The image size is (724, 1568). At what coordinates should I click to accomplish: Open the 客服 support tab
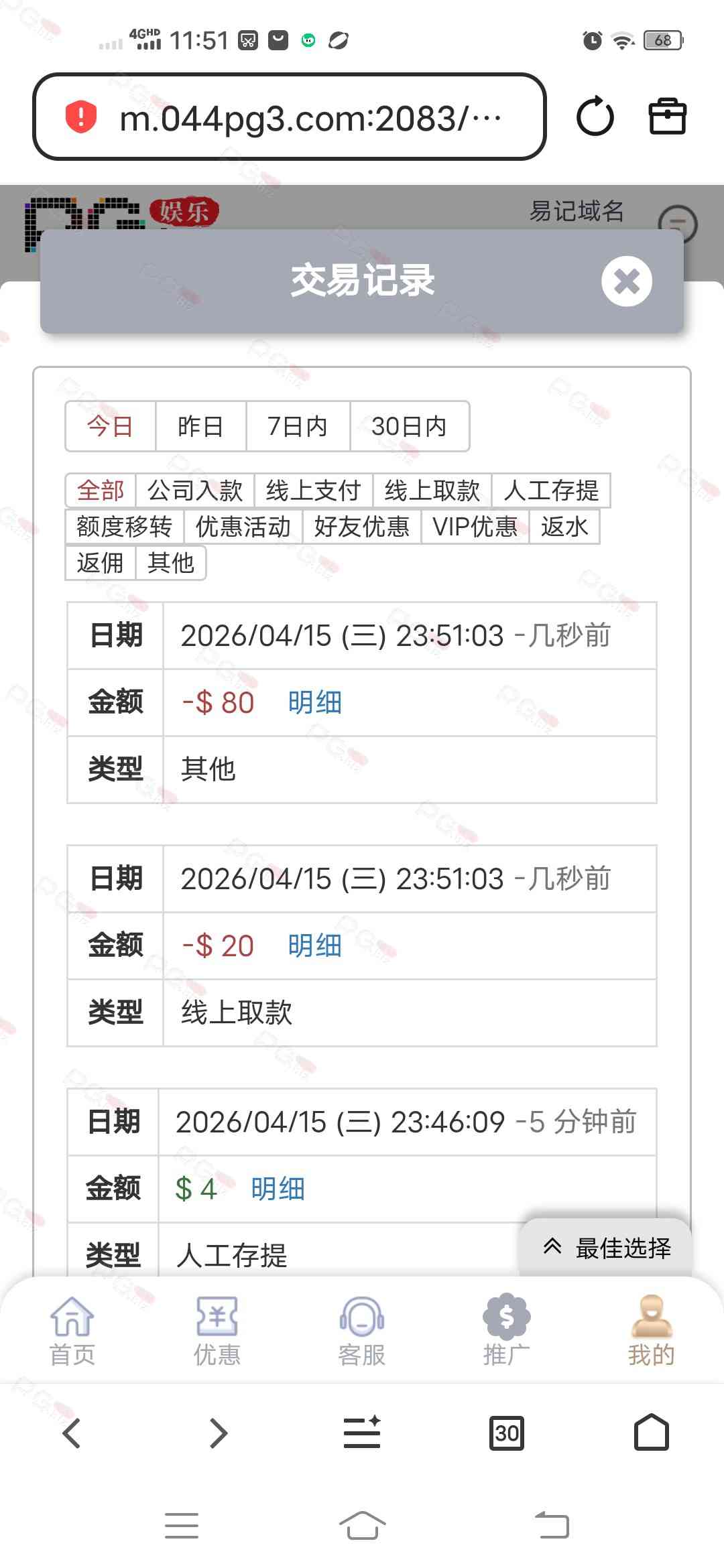362,1331
